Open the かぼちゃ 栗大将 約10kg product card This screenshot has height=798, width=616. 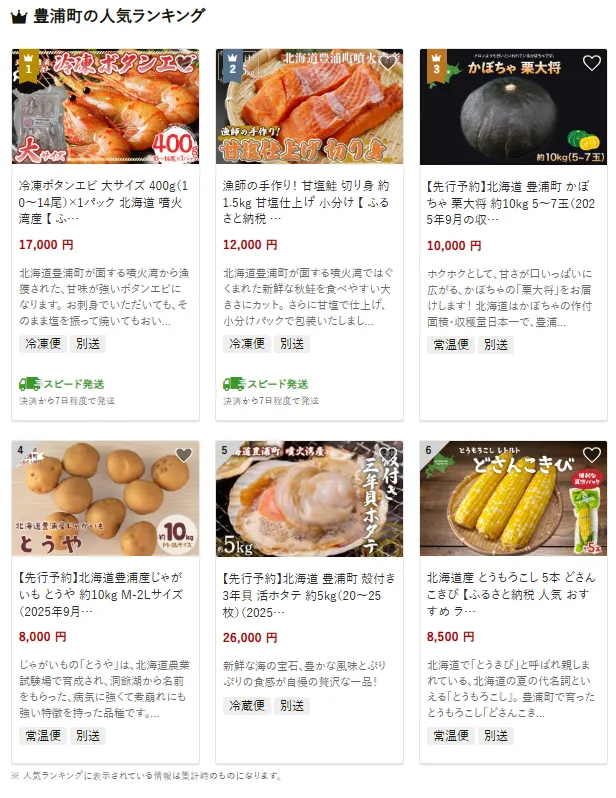tap(513, 199)
